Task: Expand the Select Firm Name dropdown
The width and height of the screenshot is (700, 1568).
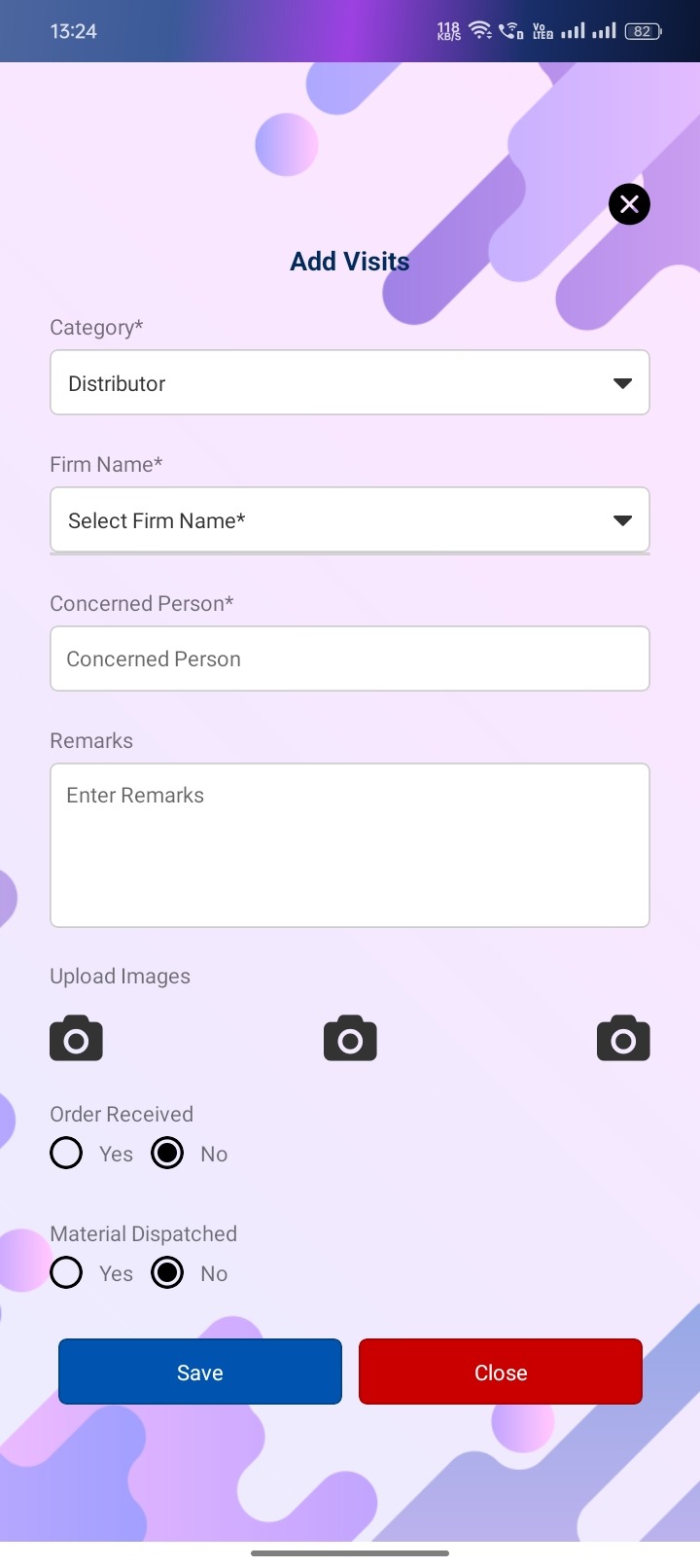Action: (x=349, y=520)
